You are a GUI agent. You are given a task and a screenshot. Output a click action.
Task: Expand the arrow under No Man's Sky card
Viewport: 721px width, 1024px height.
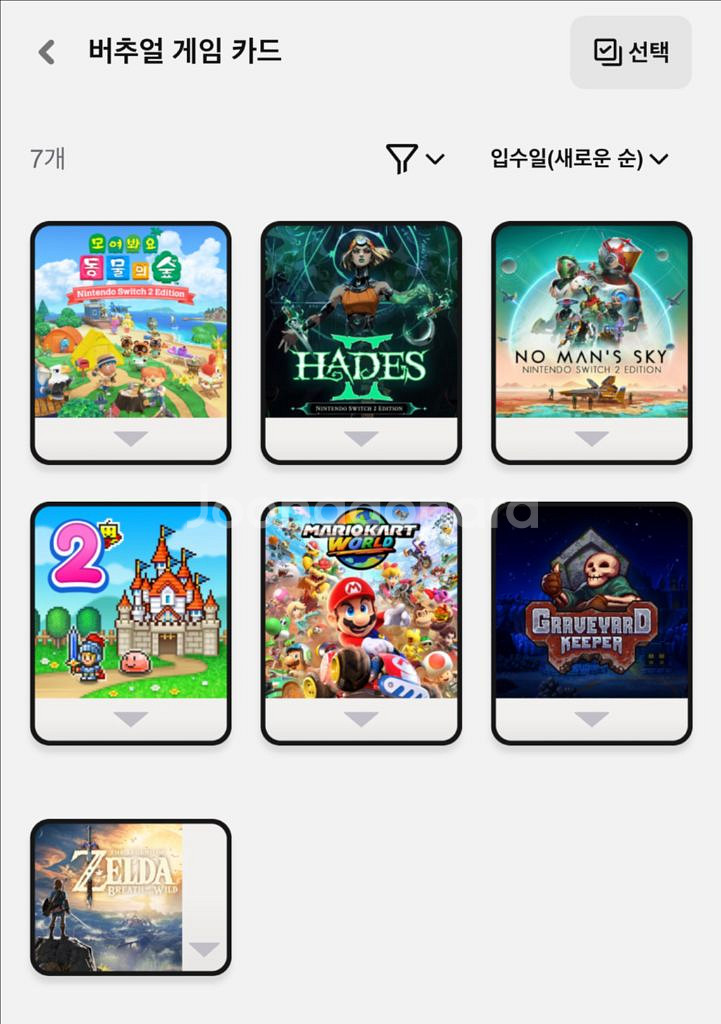591,439
